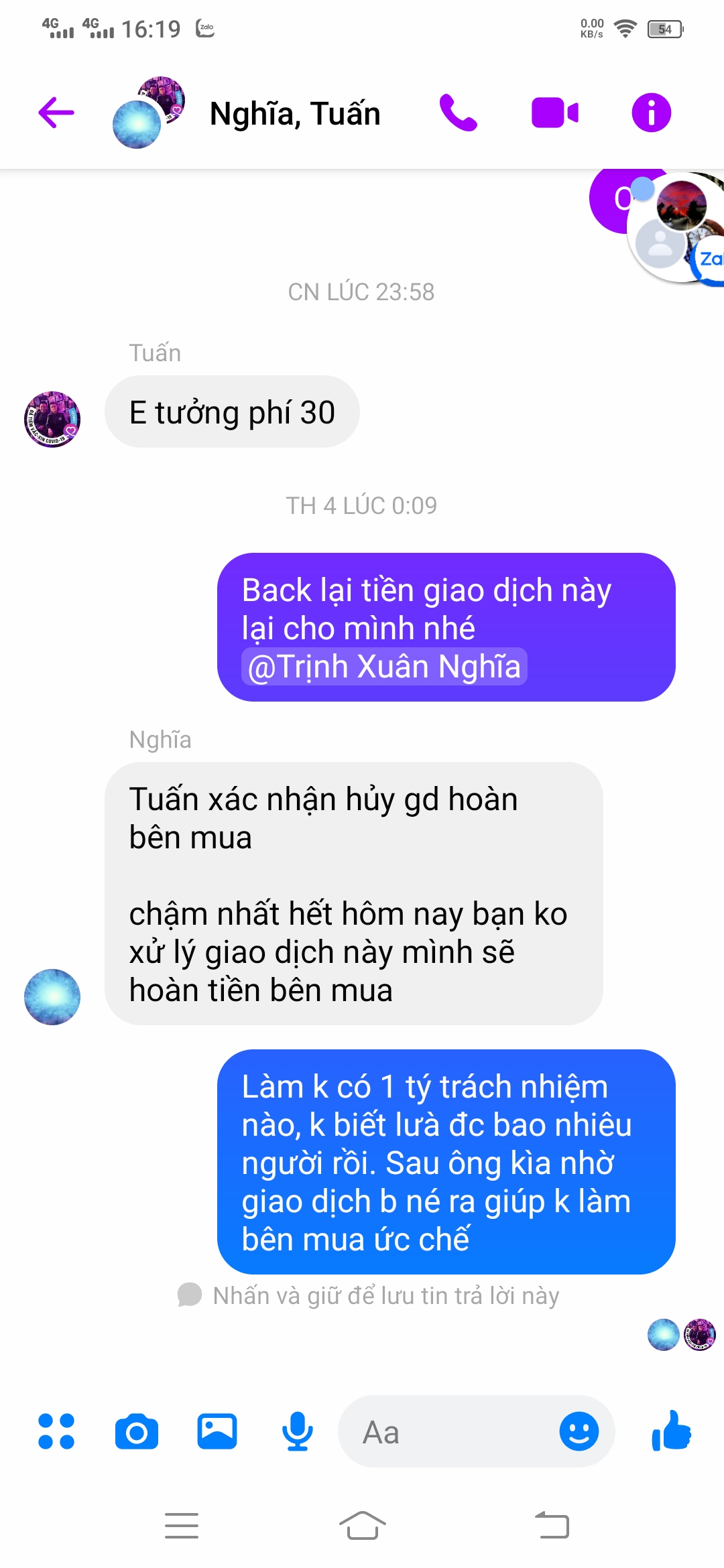Send a thumbs-up like
The height and width of the screenshot is (1568, 724).
671,1432
